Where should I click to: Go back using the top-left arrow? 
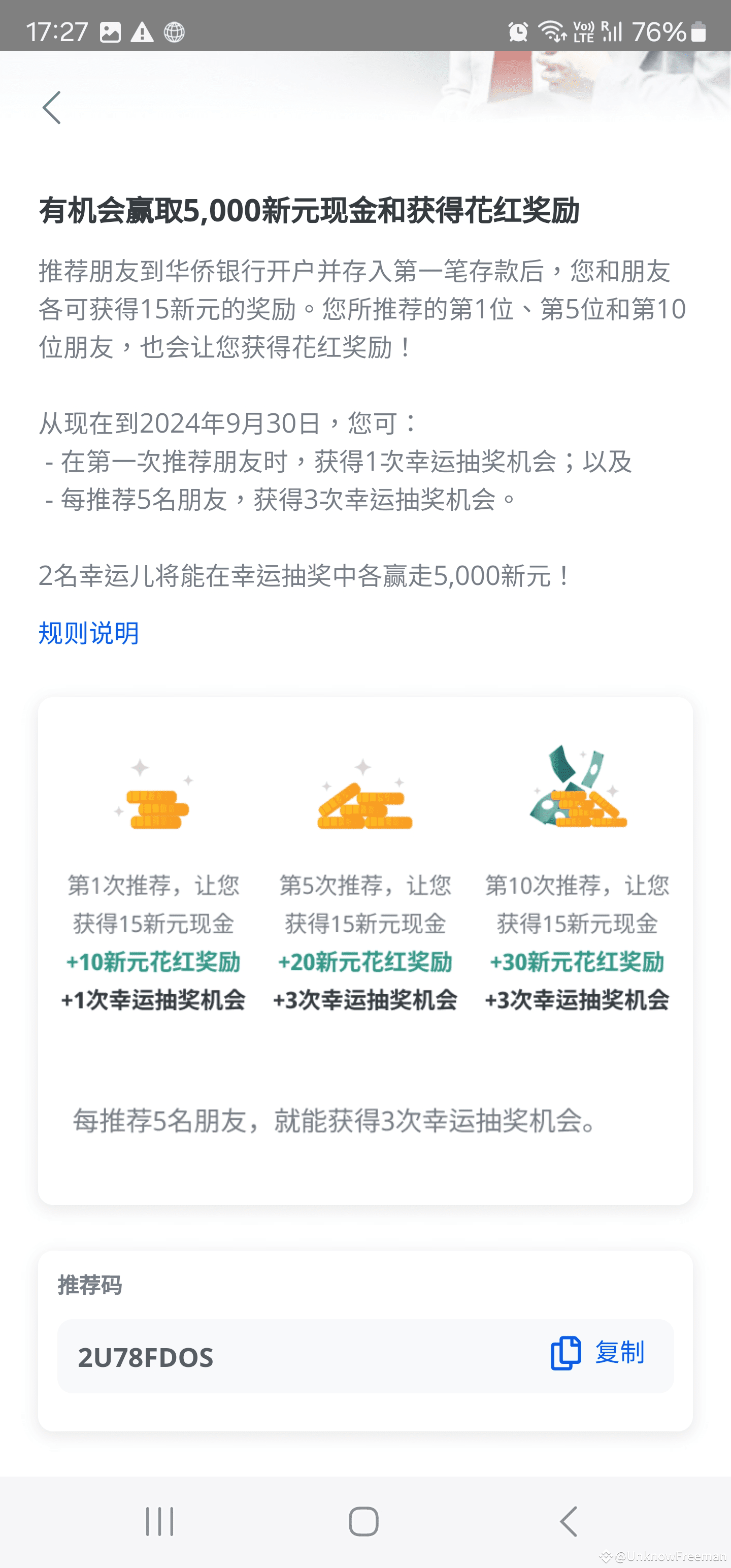click(x=52, y=108)
